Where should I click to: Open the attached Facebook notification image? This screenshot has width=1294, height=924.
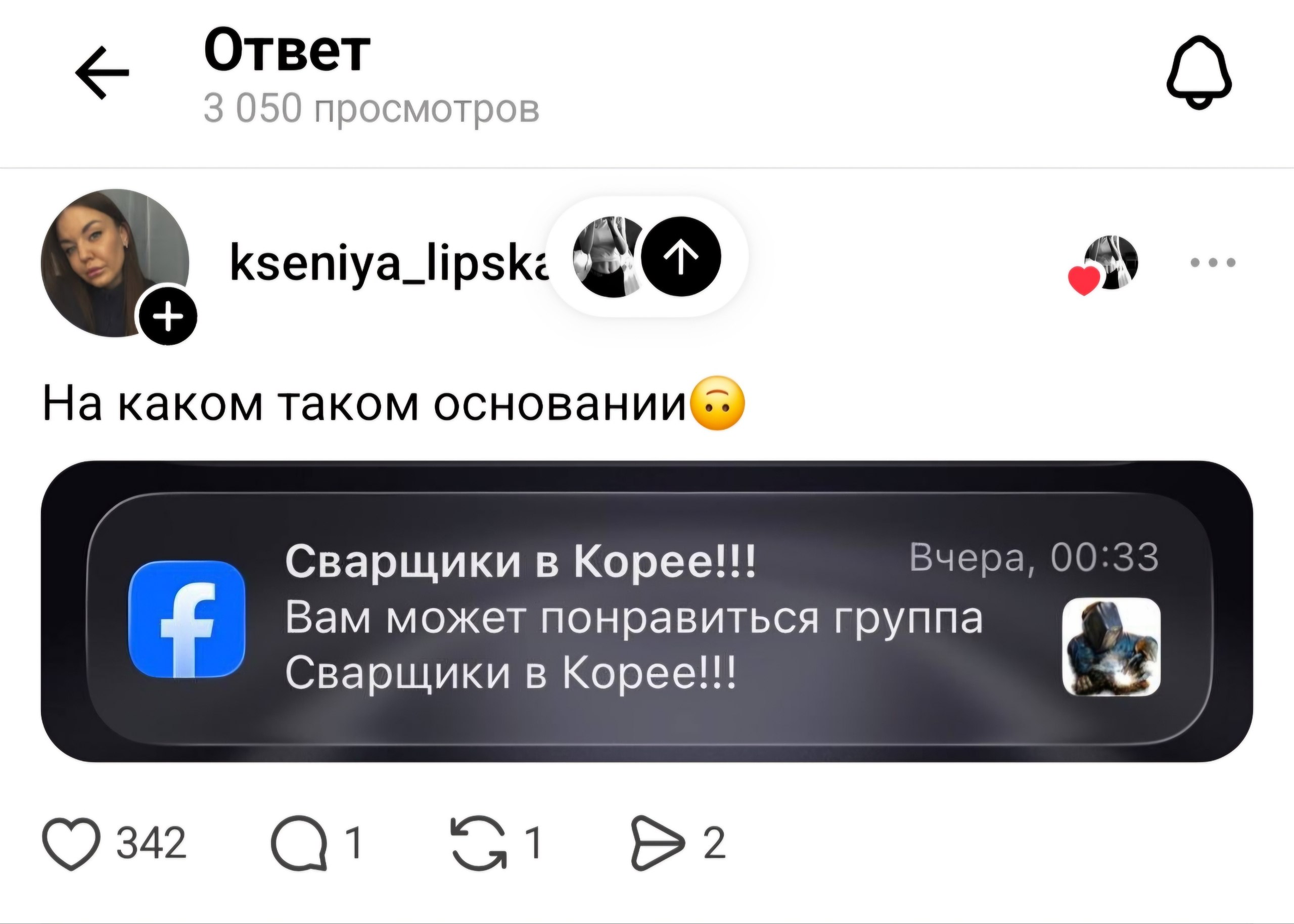pyautogui.click(x=646, y=612)
